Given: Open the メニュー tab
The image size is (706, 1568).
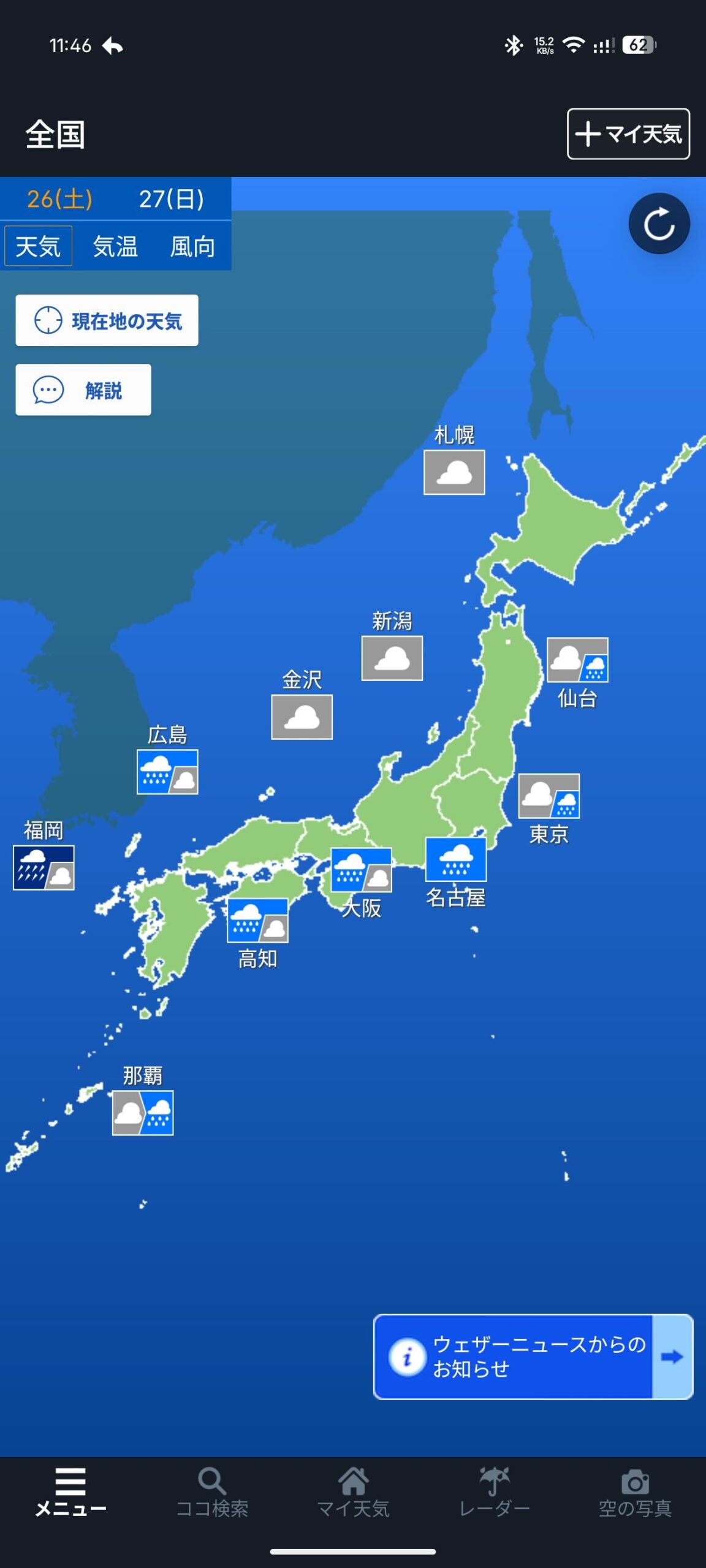Looking at the screenshot, I should [x=70, y=1492].
